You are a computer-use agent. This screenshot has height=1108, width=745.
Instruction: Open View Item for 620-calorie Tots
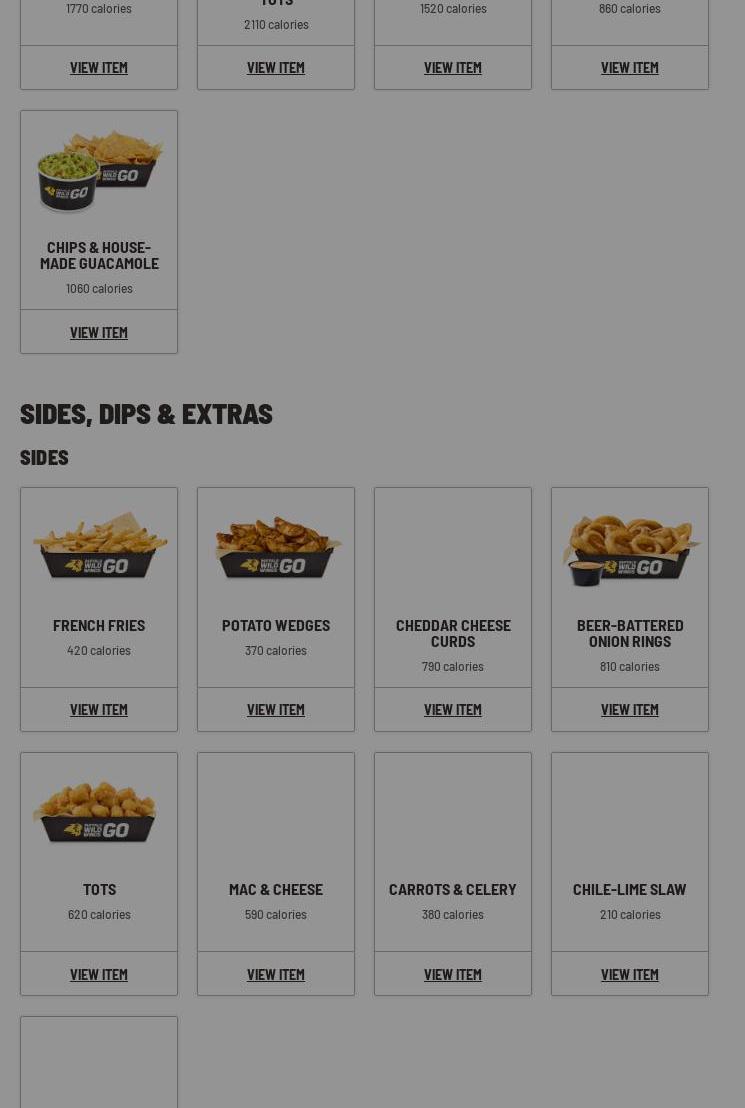click(x=99, y=974)
